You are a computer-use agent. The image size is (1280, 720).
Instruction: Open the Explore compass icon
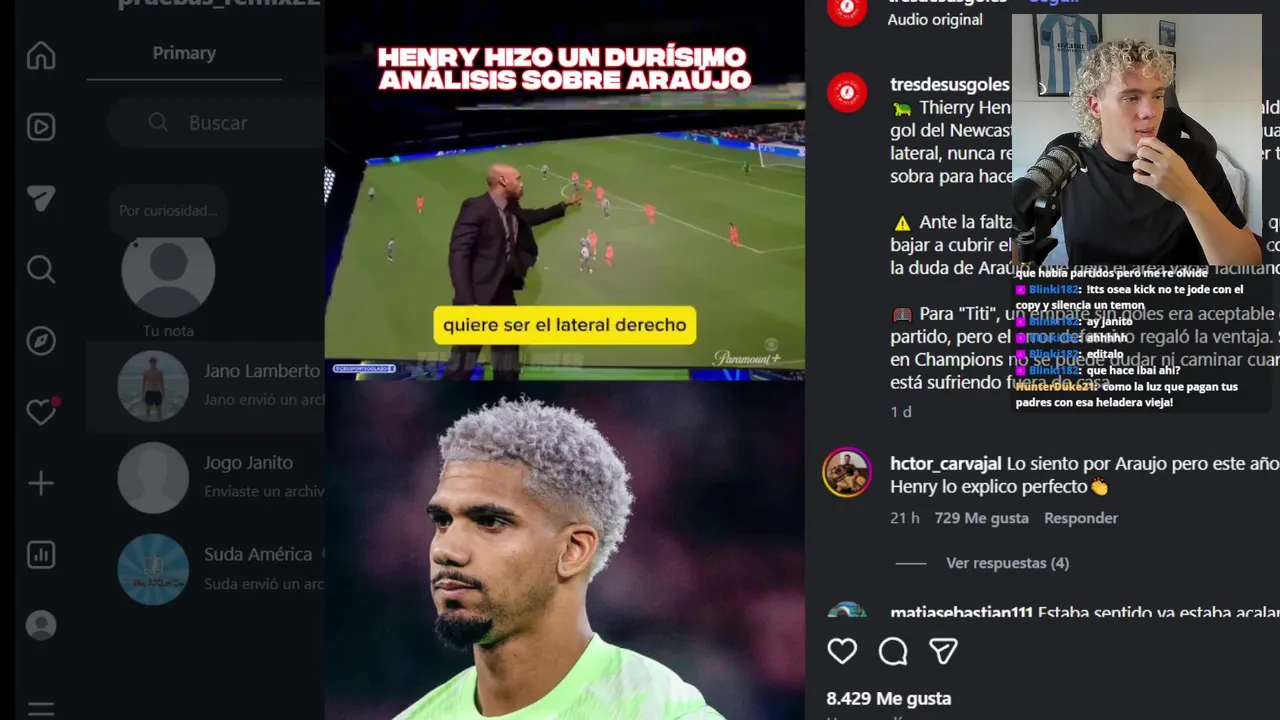coord(41,341)
